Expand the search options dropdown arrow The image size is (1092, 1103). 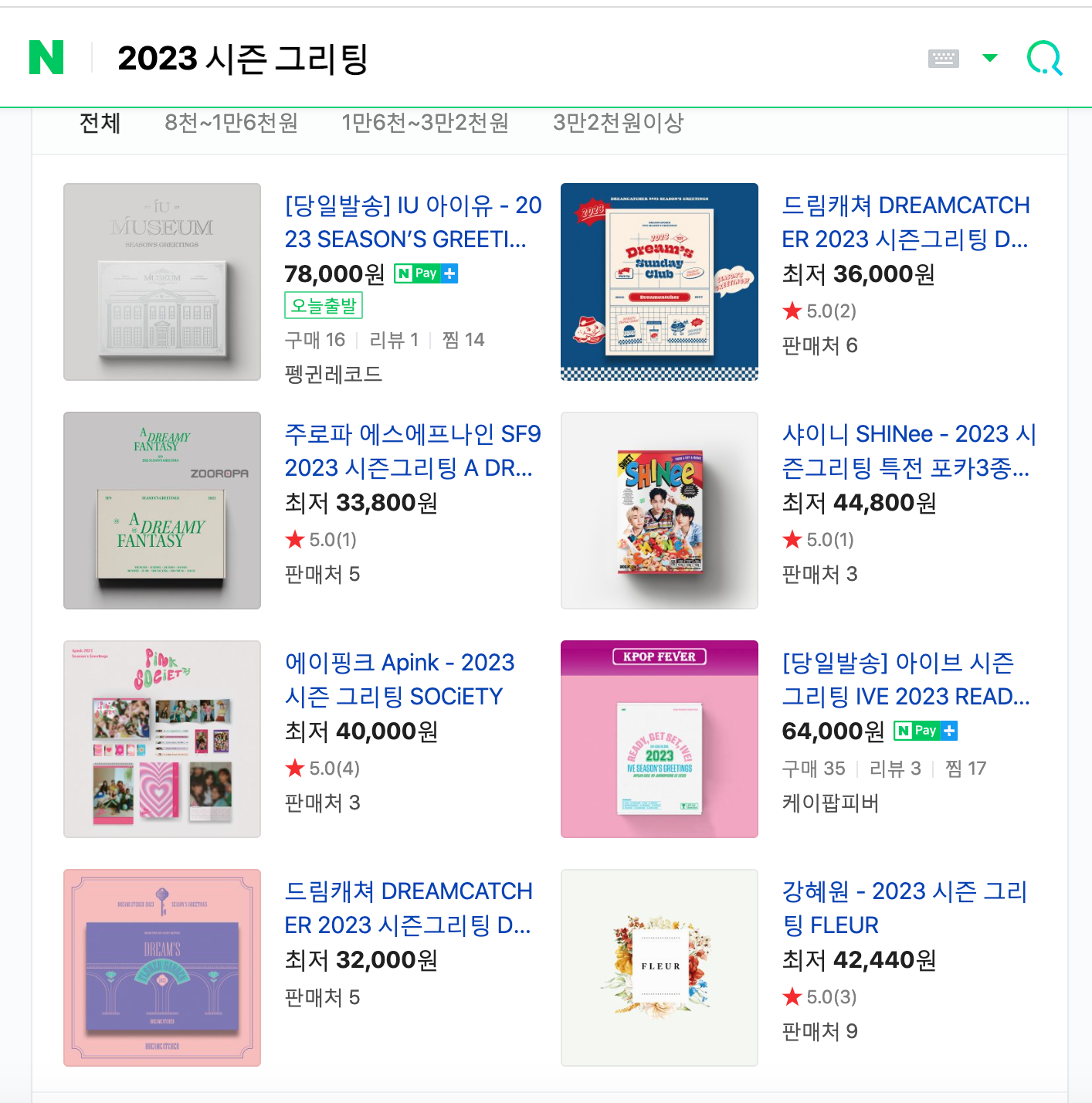(x=989, y=58)
